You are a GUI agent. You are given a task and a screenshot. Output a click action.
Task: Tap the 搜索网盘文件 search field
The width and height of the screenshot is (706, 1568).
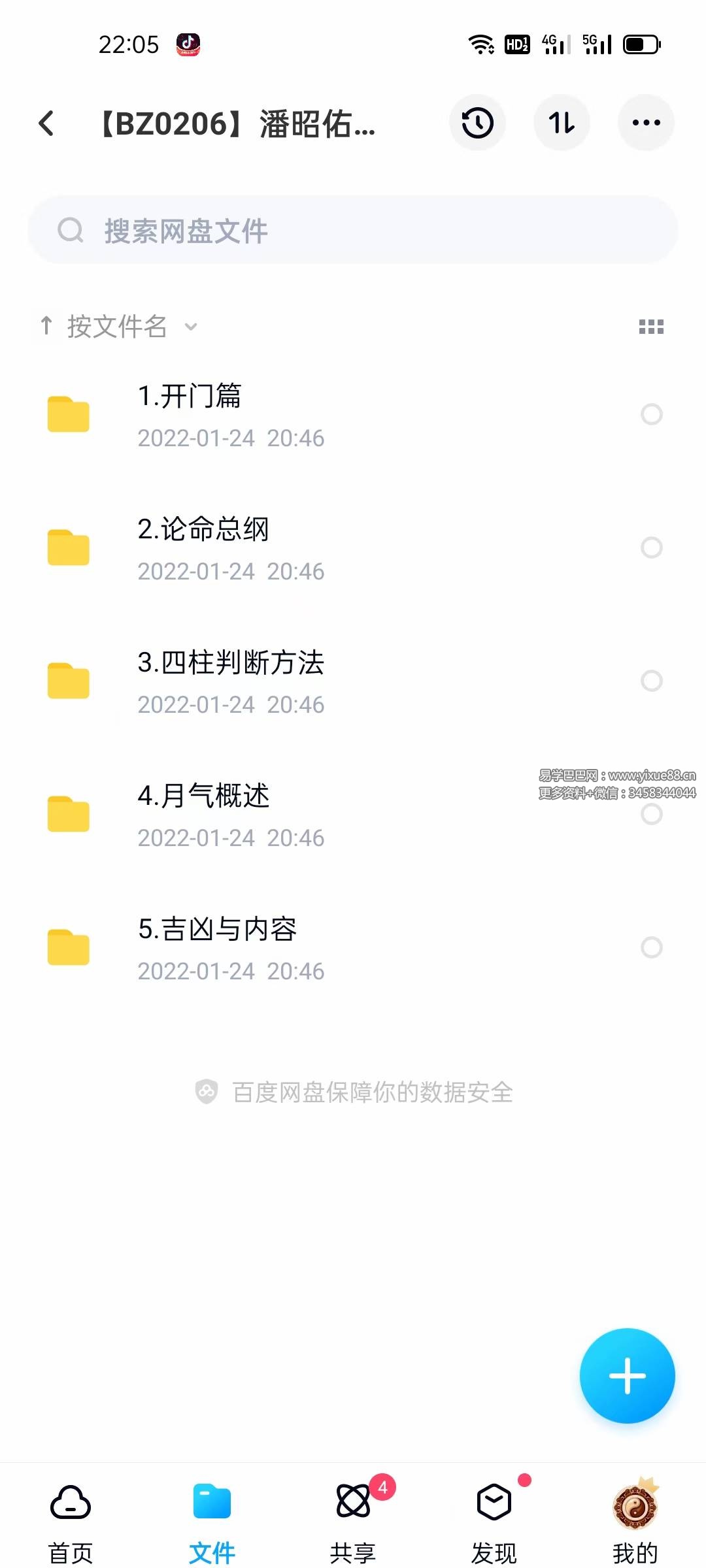click(353, 230)
